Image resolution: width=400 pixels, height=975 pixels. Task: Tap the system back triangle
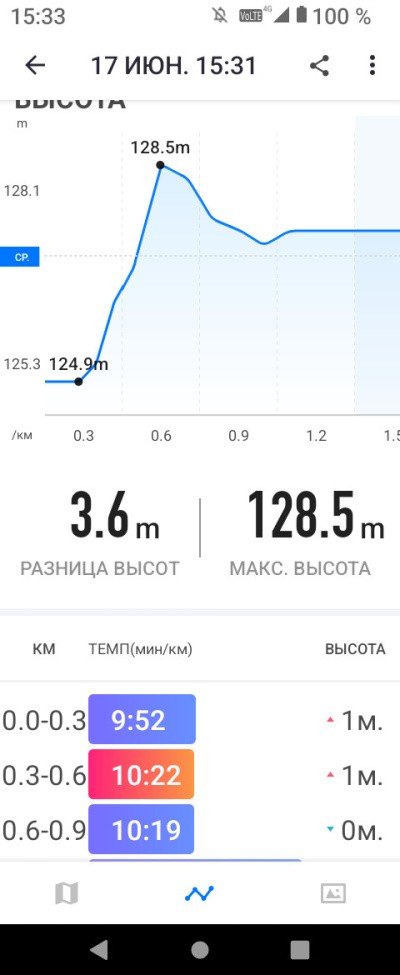coord(99,950)
